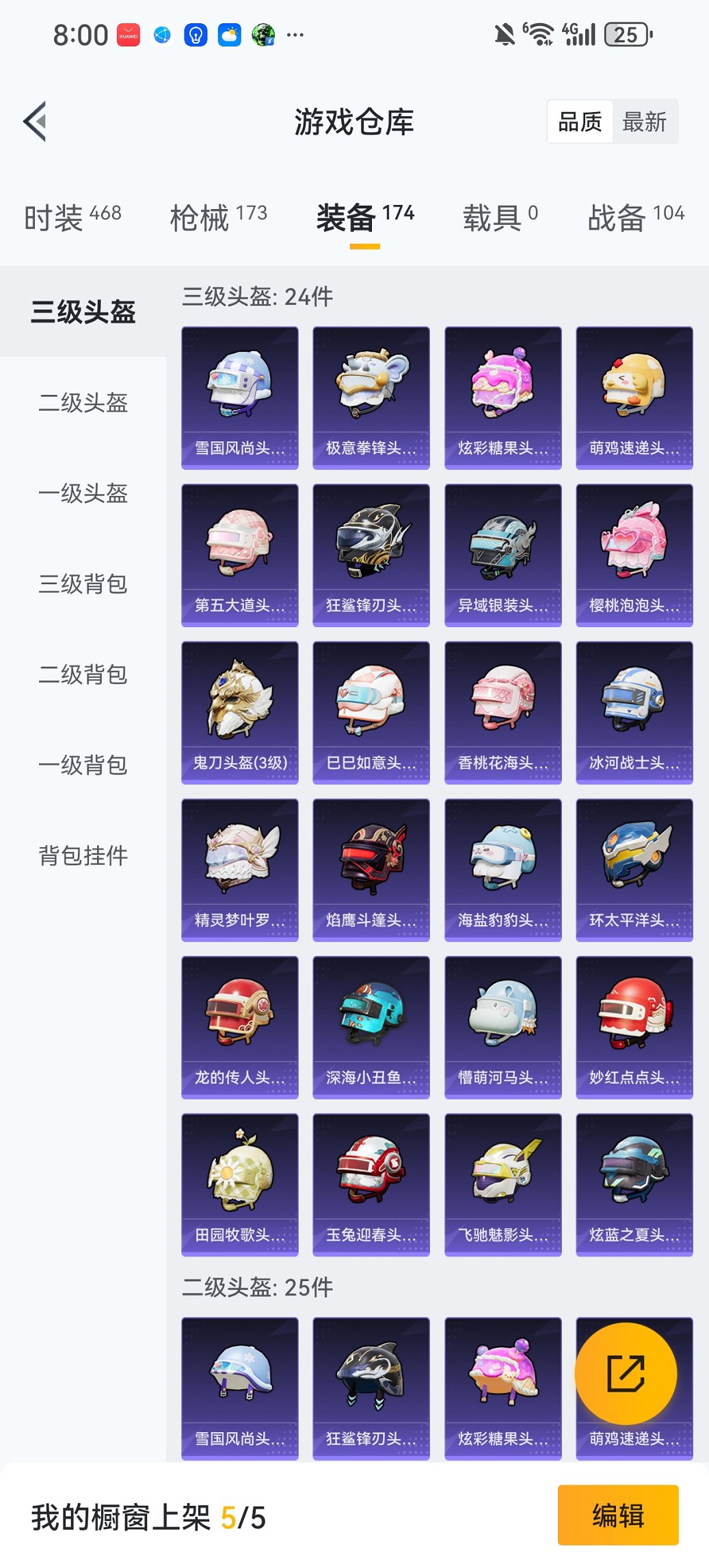The image size is (709, 1568).
Task: Open the 萌鸡速递 helmet item
Action: pos(634,396)
